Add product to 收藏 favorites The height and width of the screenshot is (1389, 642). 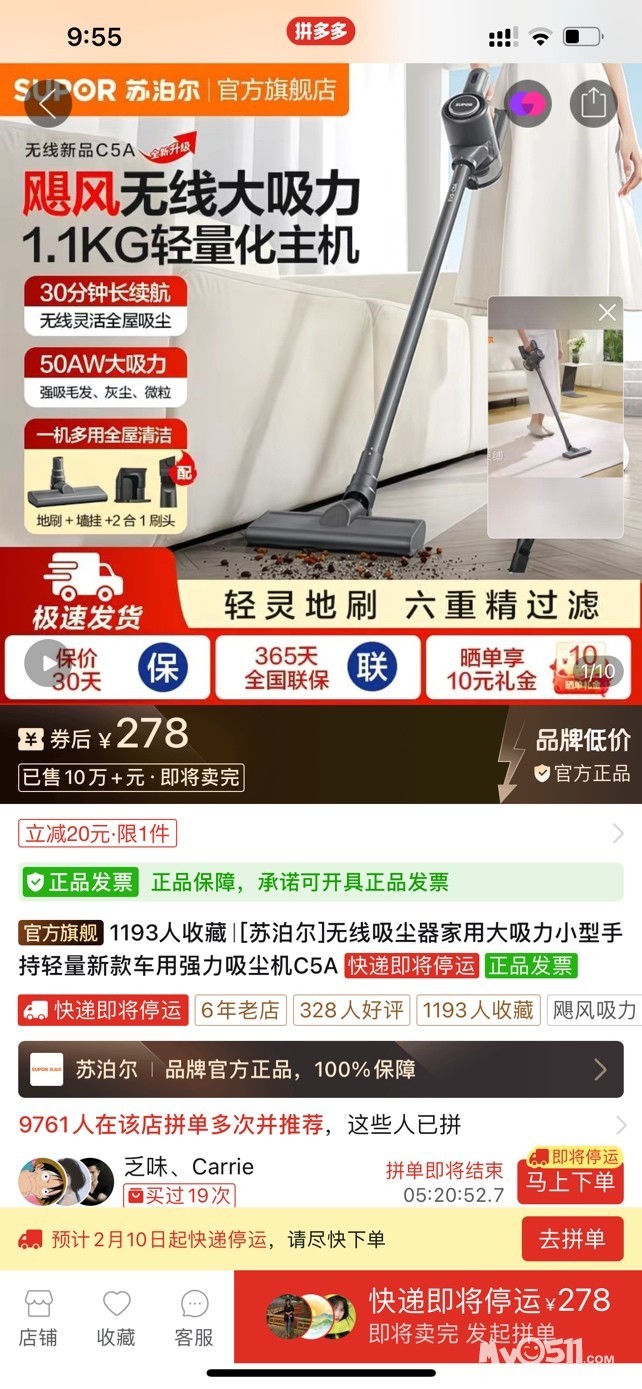[116, 1318]
